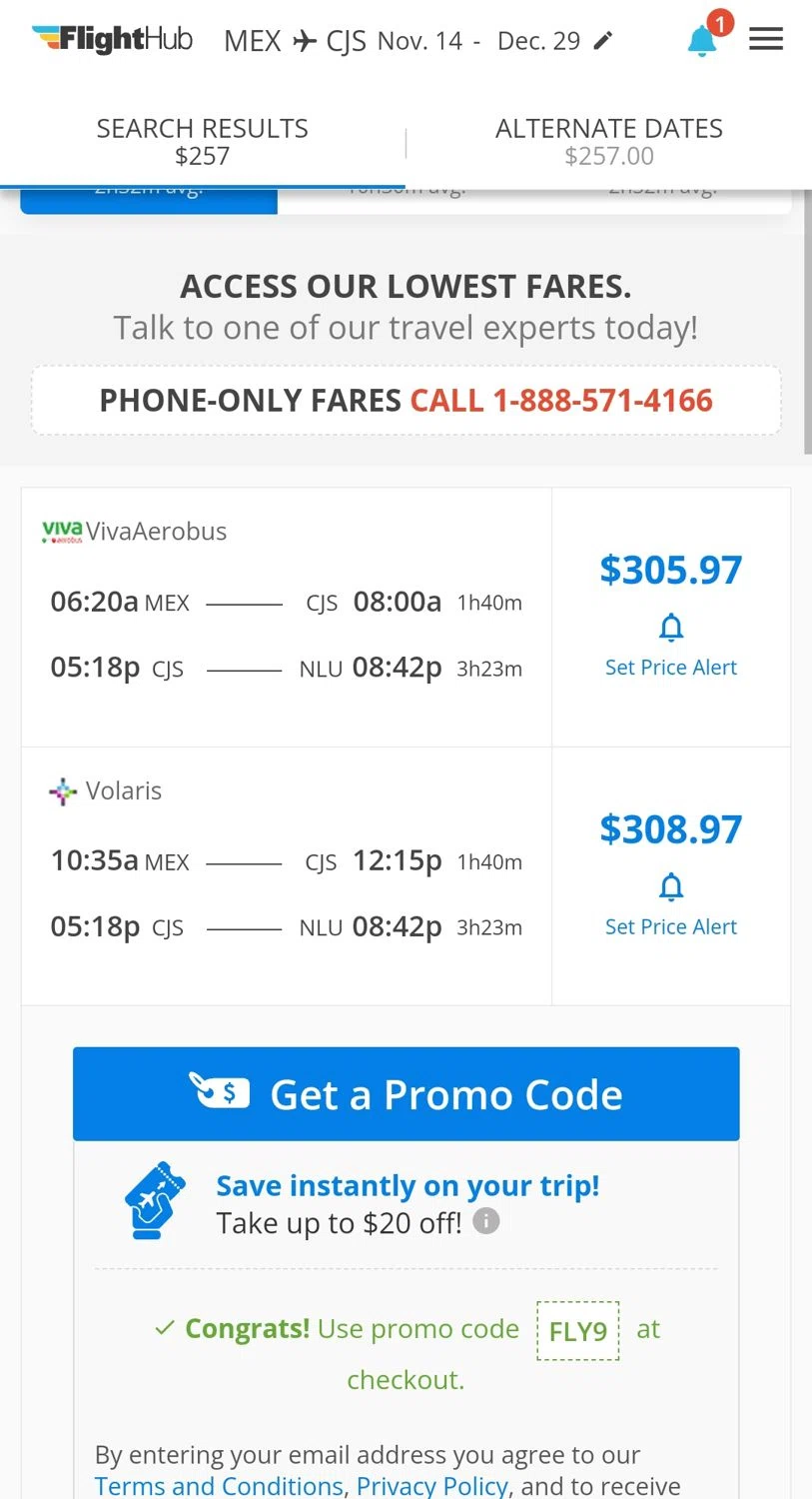The width and height of the screenshot is (812, 1499).
Task: Tap the Get a Promo Code banner
Action: tap(406, 1094)
